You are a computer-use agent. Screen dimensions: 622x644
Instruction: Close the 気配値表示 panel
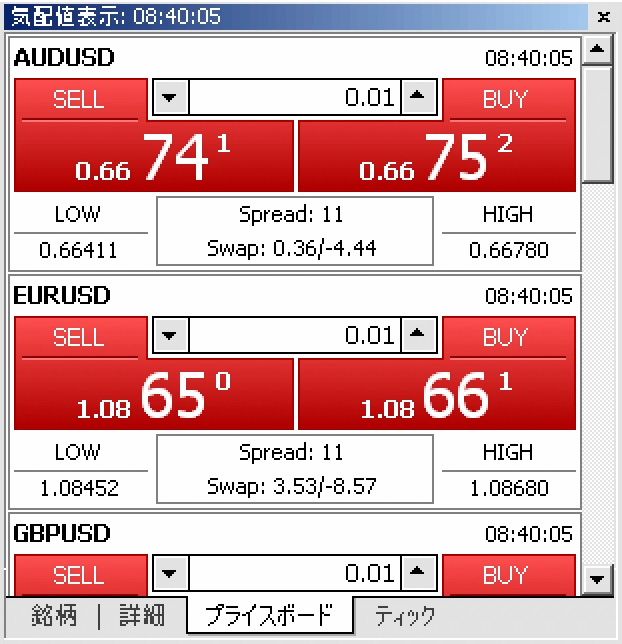(602, 17)
